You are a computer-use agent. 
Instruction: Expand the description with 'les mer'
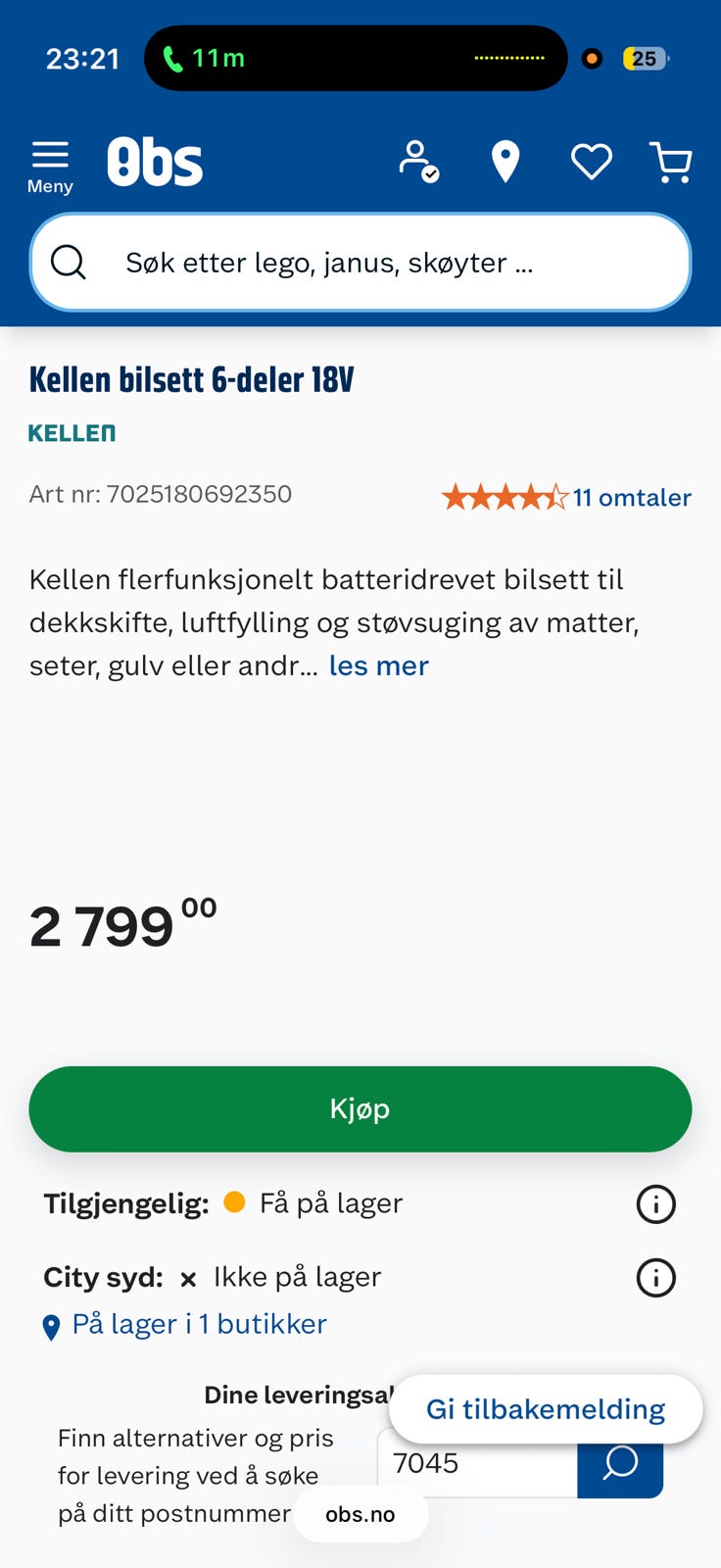tap(378, 665)
